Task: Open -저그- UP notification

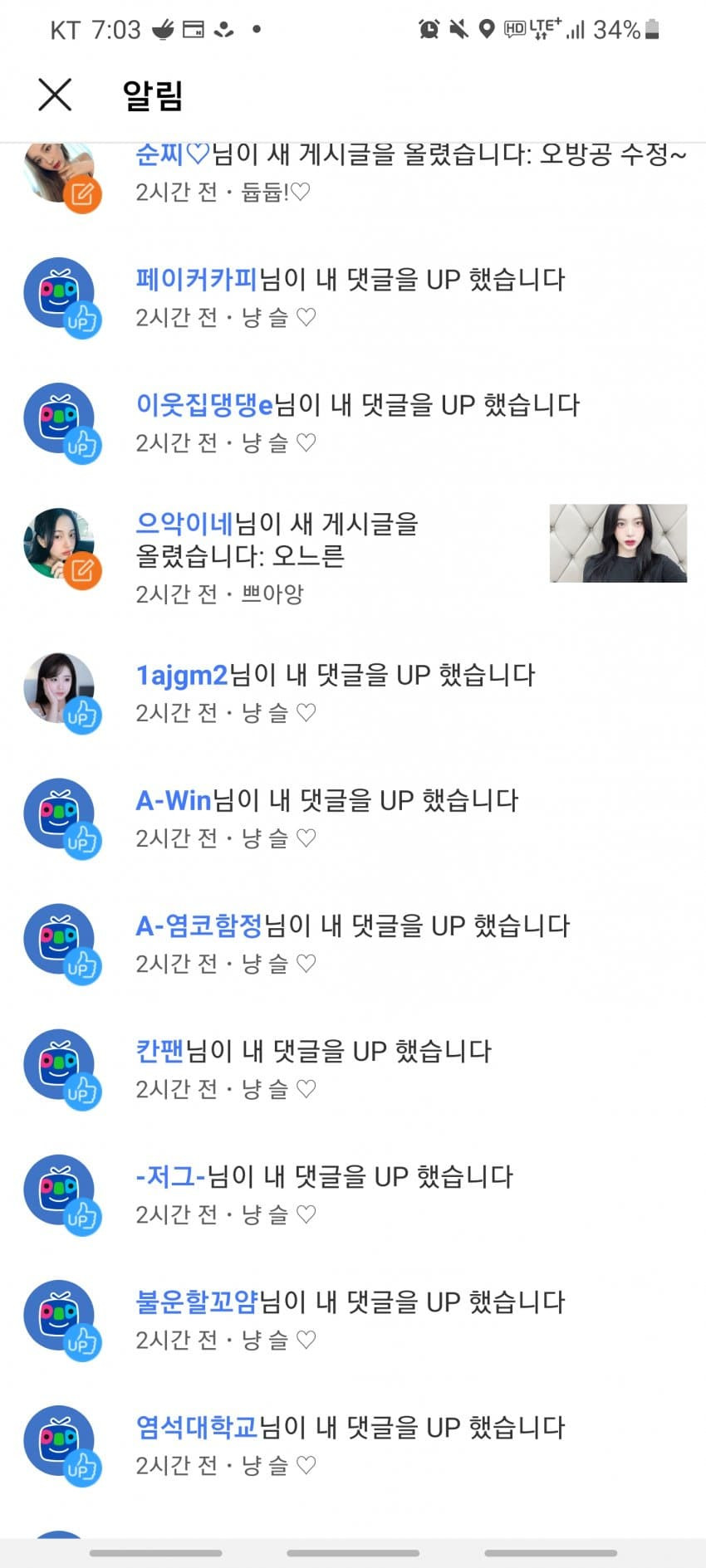Action: pos(324,1193)
